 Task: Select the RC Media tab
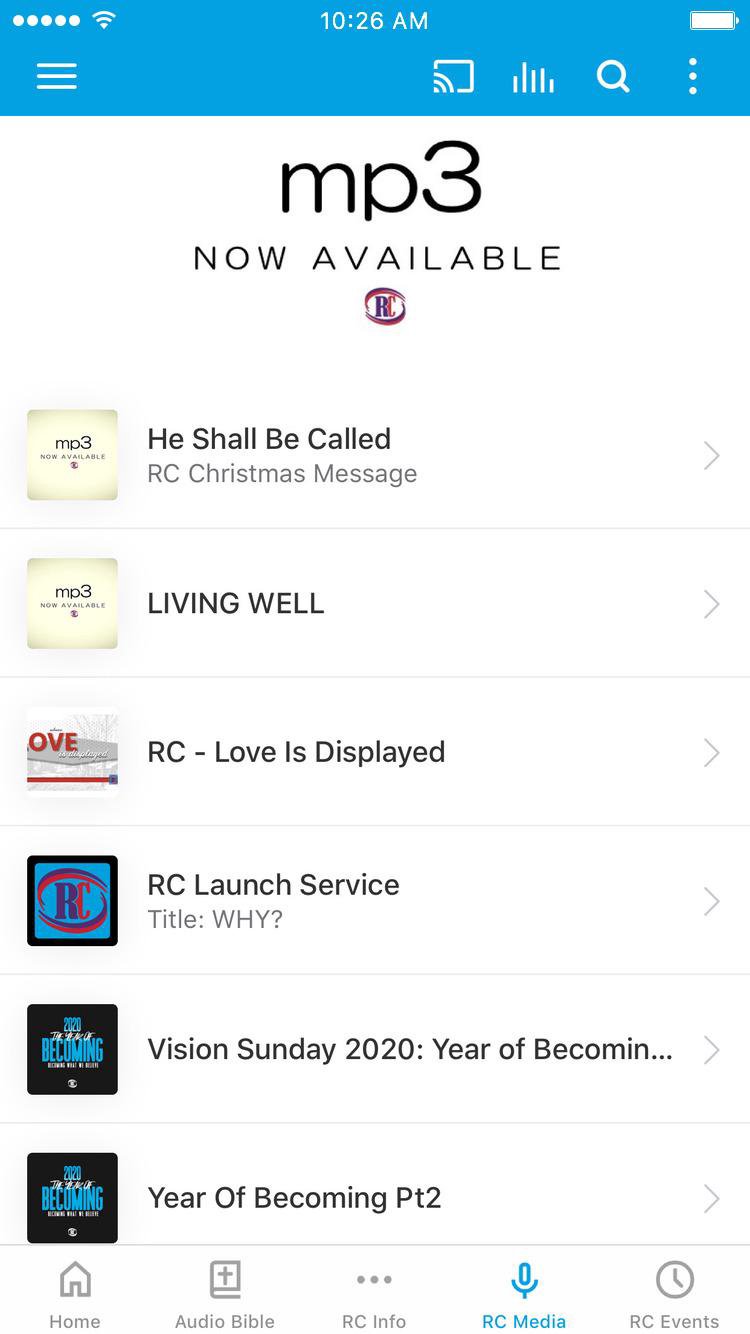tap(524, 1294)
